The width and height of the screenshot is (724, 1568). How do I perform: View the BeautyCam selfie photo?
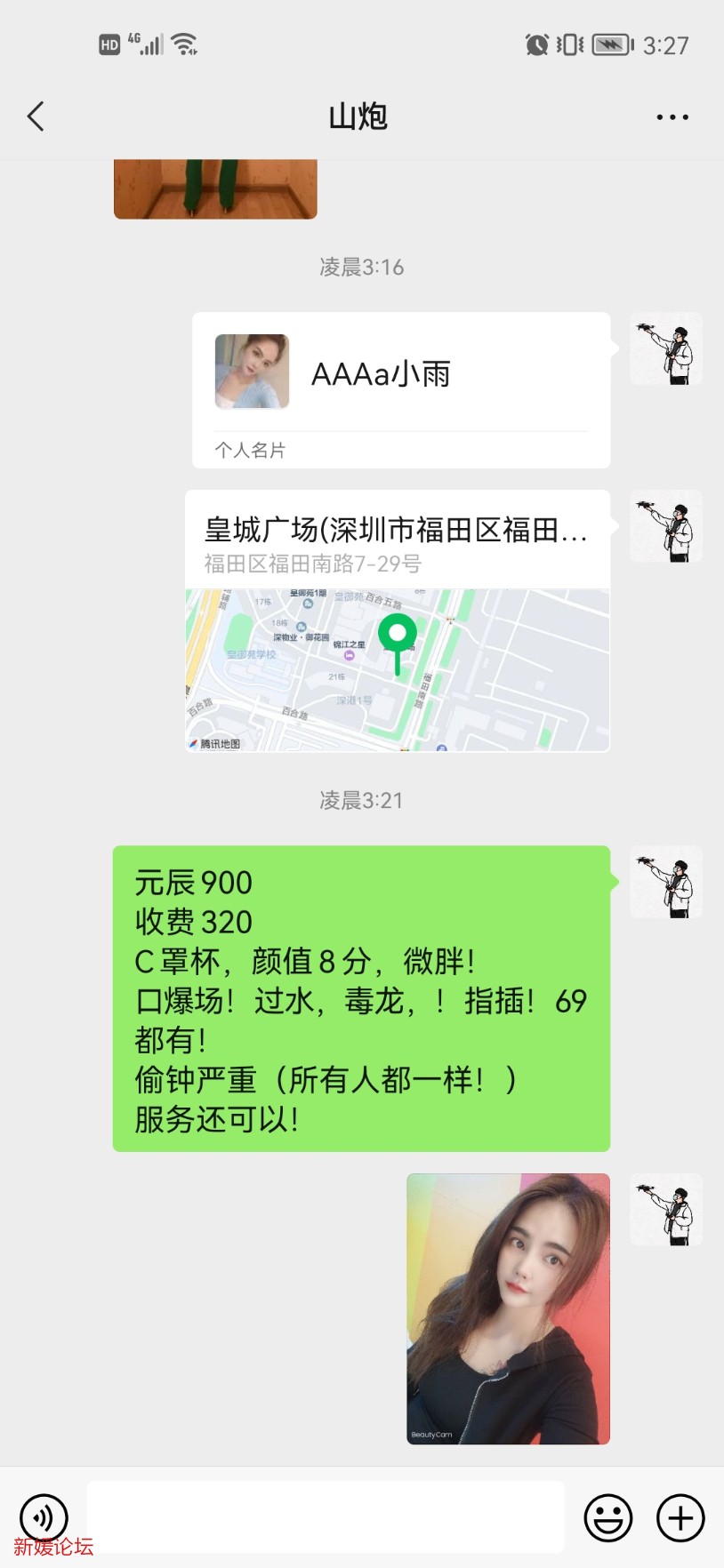[507, 1307]
